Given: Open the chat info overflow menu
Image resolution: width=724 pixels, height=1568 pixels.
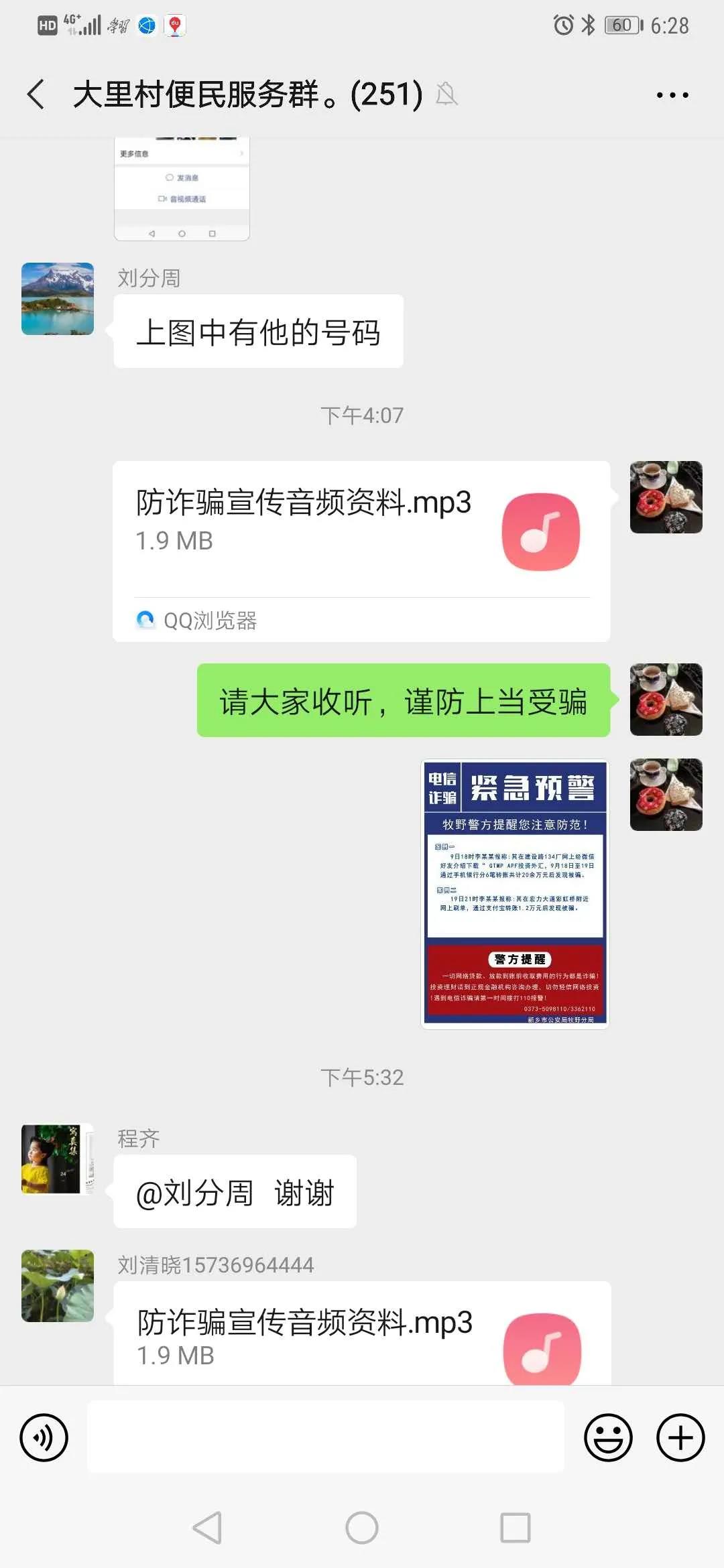Looking at the screenshot, I should click(x=672, y=95).
